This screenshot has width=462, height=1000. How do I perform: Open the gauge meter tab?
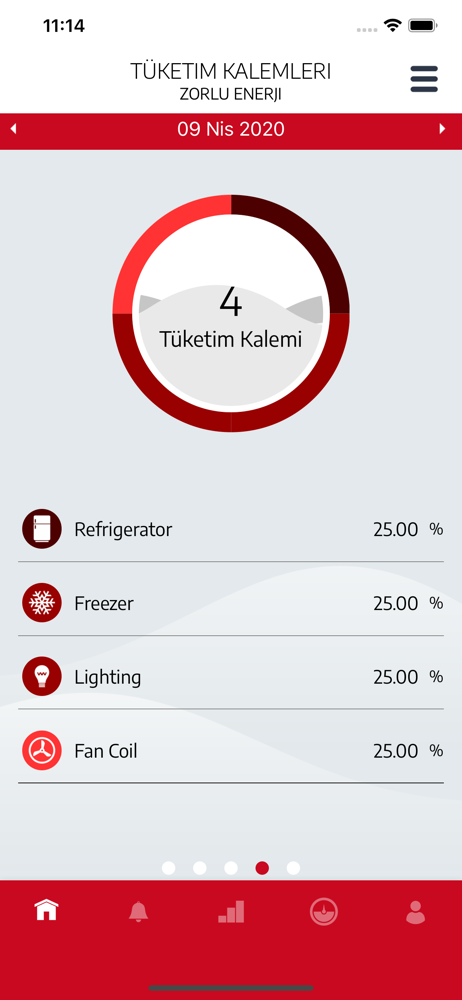click(x=324, y=912)
